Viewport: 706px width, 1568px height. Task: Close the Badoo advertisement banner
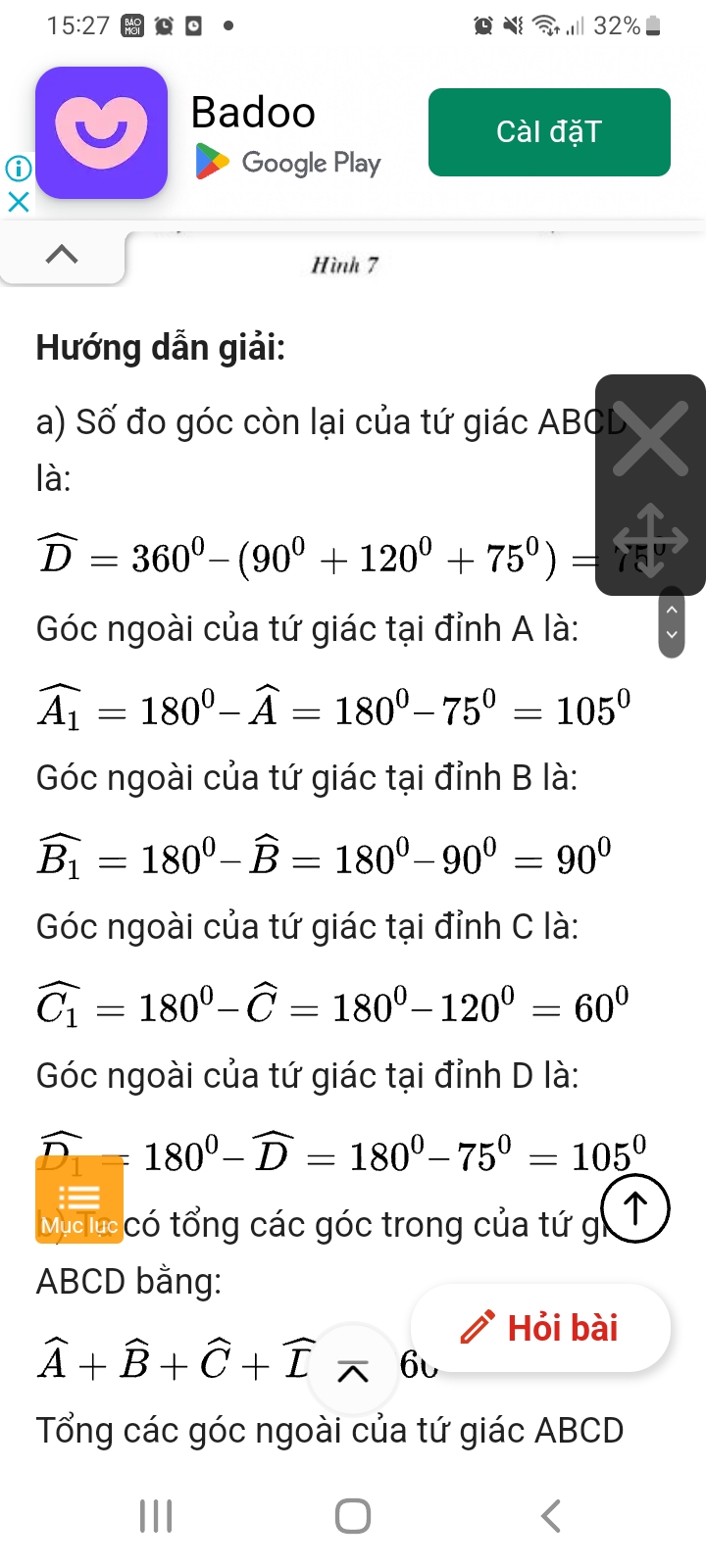(x=18, y=202)
